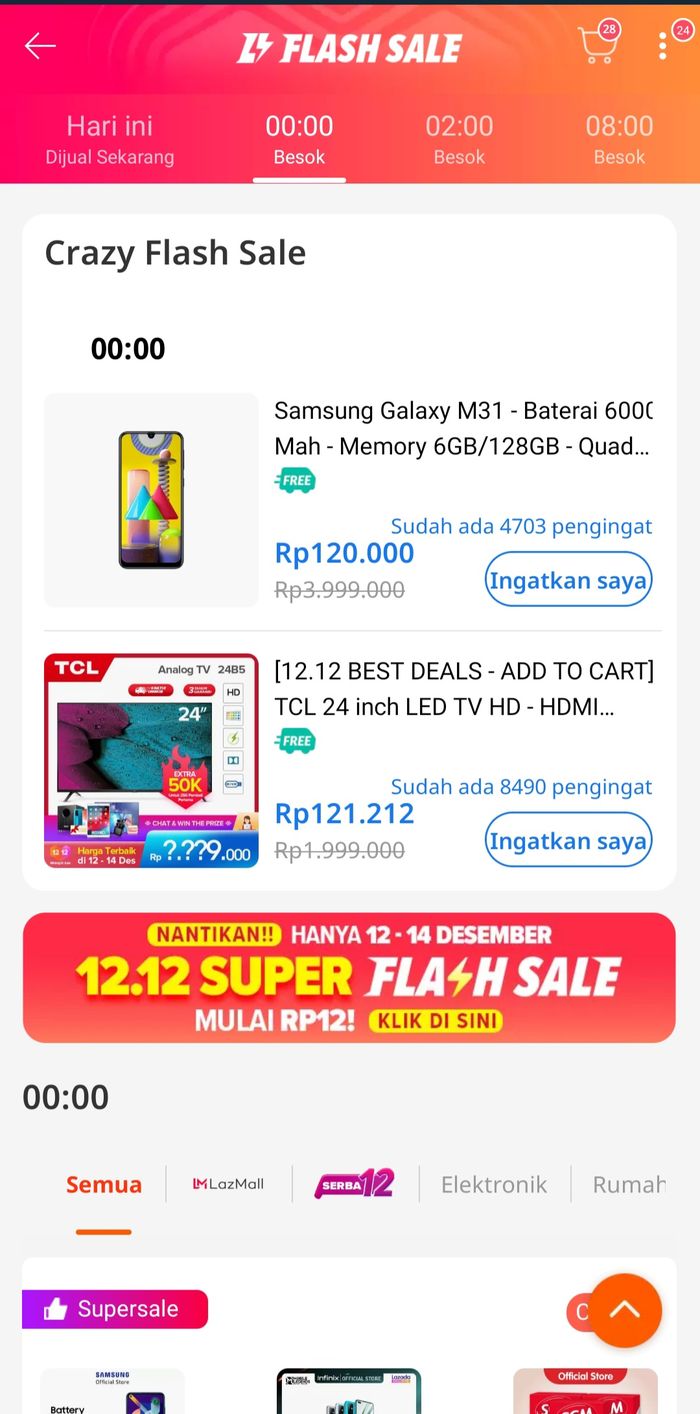Go back using the arrow icon

tap(40, 46)
